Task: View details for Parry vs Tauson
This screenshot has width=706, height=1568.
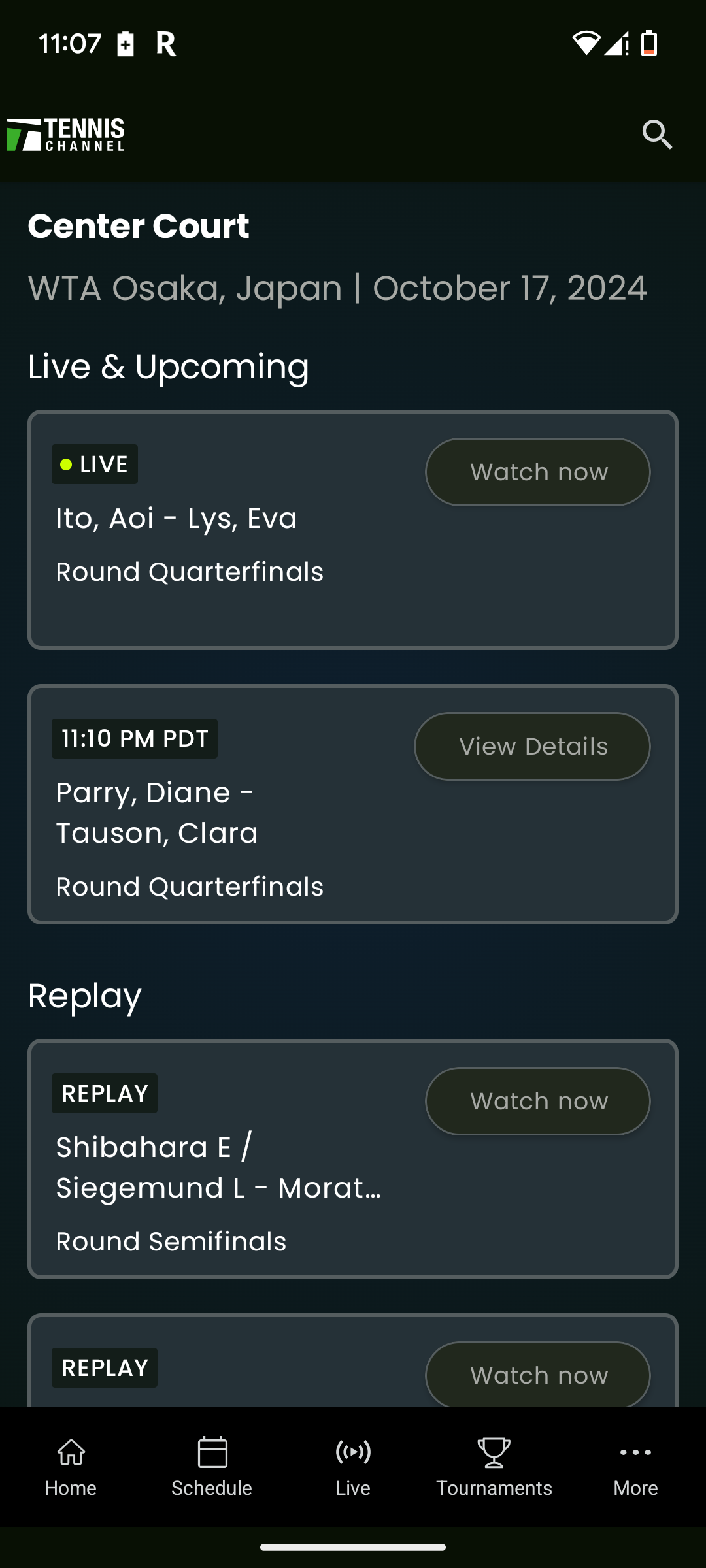Action: click(532, 746)
